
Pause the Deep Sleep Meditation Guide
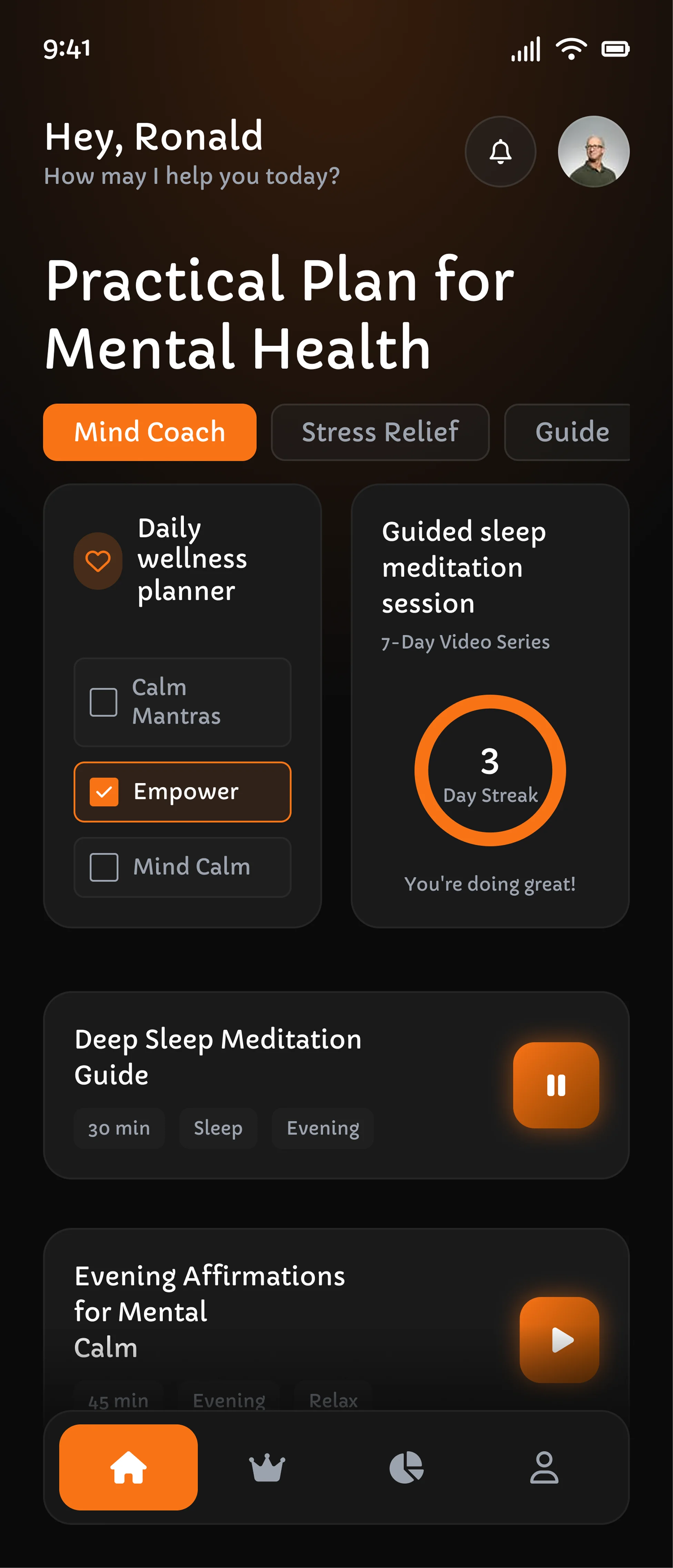556,1086
